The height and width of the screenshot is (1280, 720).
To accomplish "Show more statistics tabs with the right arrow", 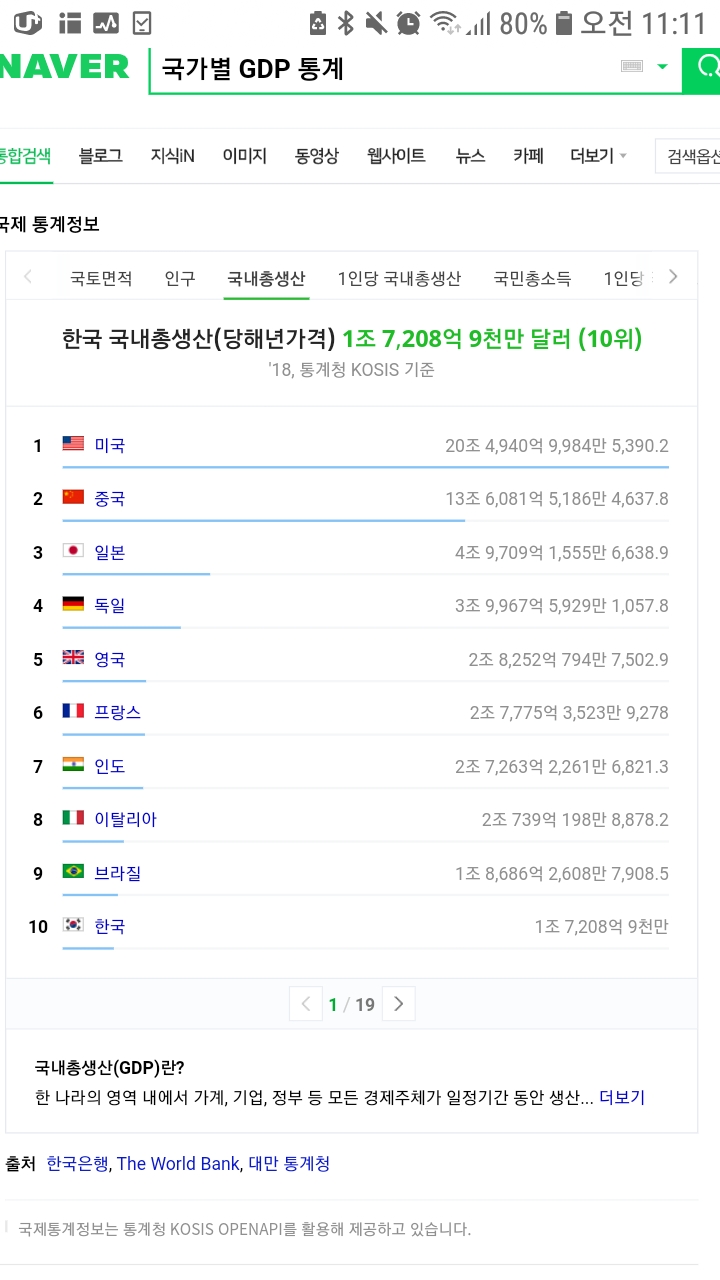I will 673,277.
